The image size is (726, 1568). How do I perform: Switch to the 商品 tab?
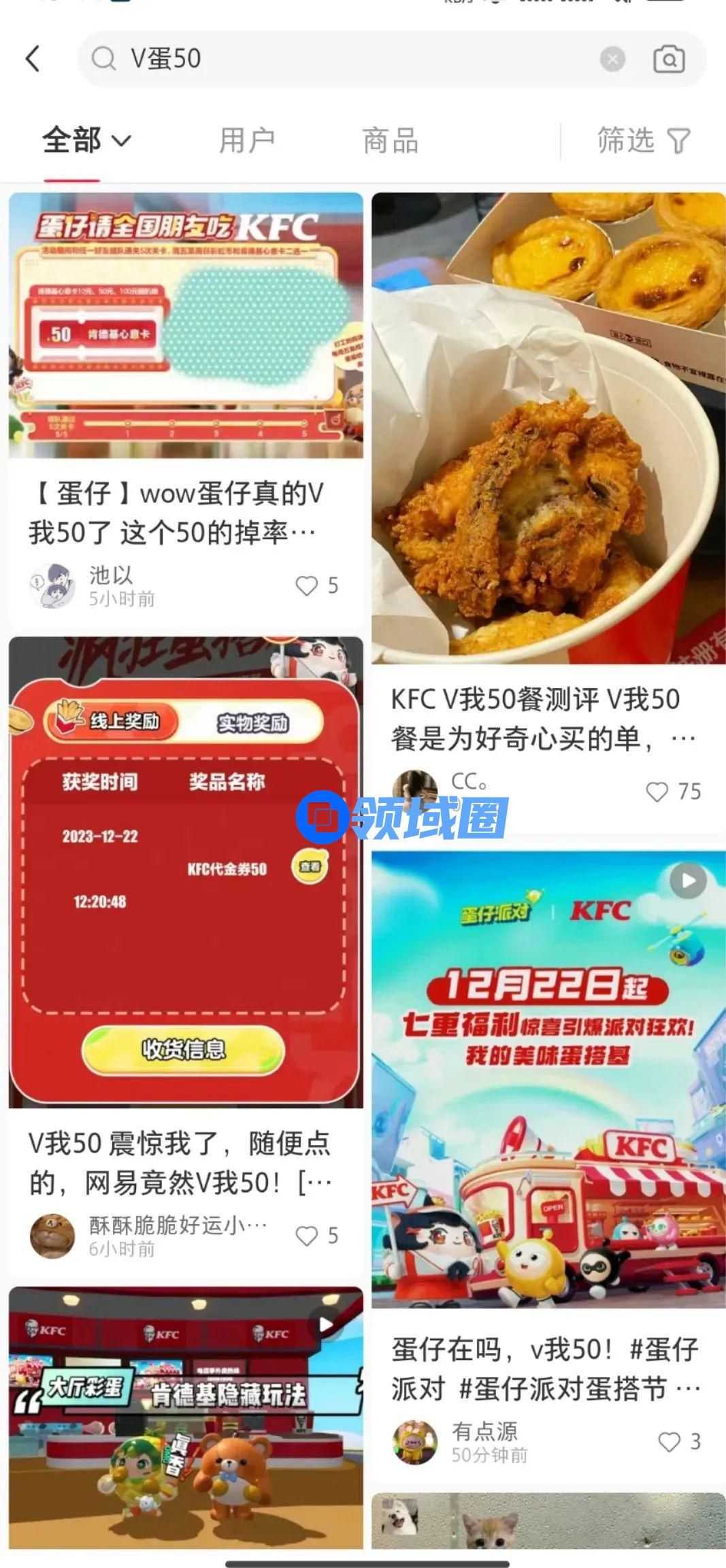pyautogui.click(x=390, y=141)
